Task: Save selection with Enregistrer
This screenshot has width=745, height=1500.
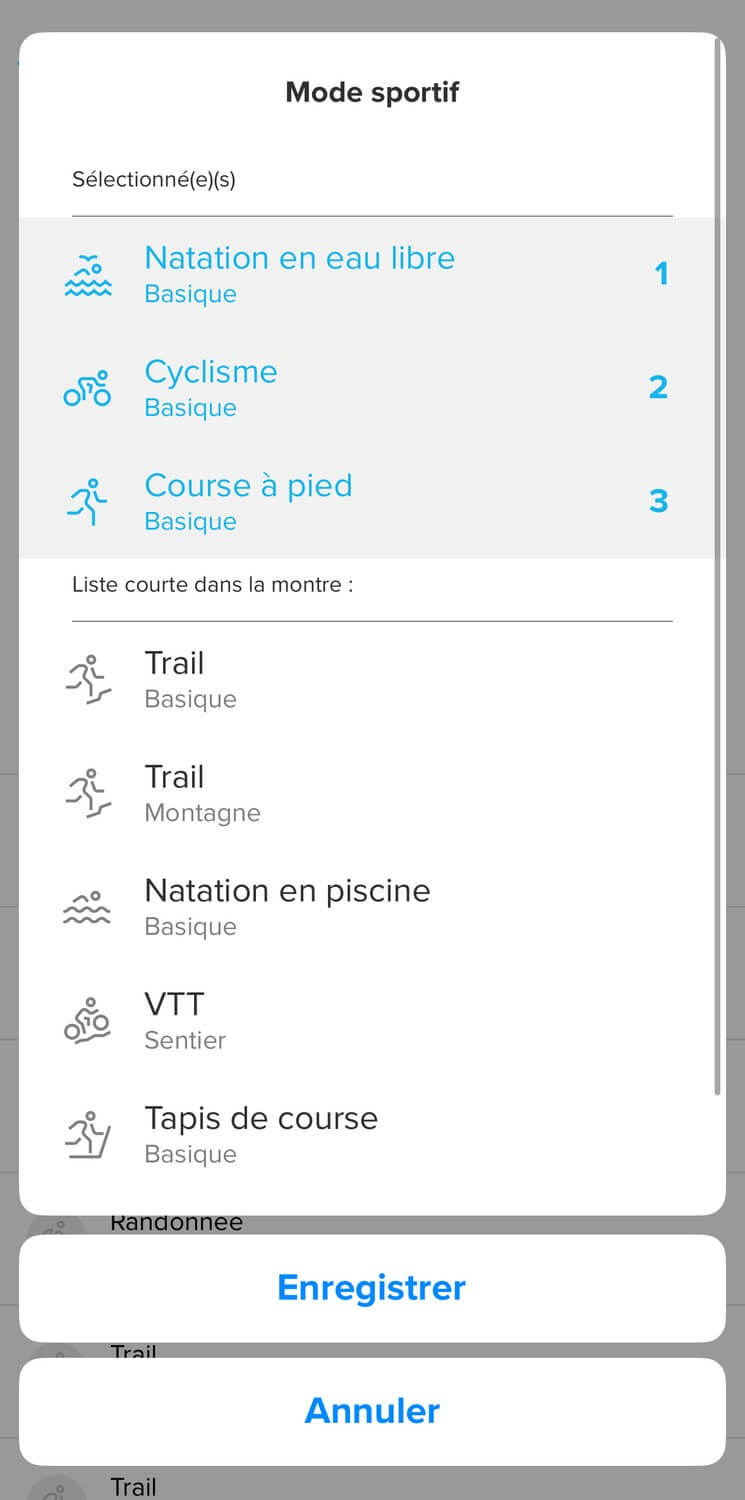Action: pyautogui.click(x=372, y=1288)
